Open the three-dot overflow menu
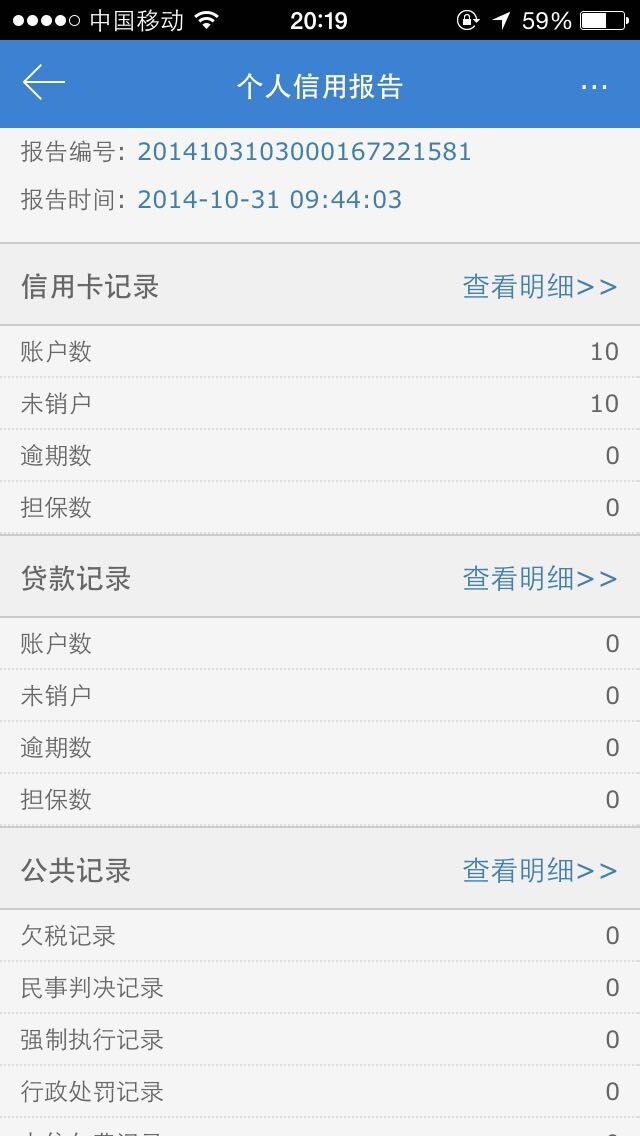The height and width of the screenshot is (1136, 640). pyautogui.click(x=594, y=87)
